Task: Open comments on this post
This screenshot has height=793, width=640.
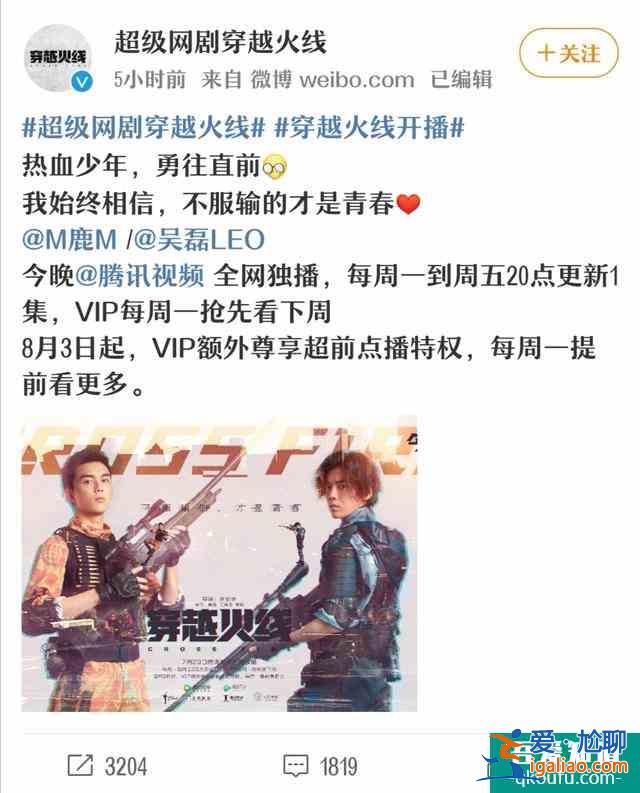Action: point(320,766)
